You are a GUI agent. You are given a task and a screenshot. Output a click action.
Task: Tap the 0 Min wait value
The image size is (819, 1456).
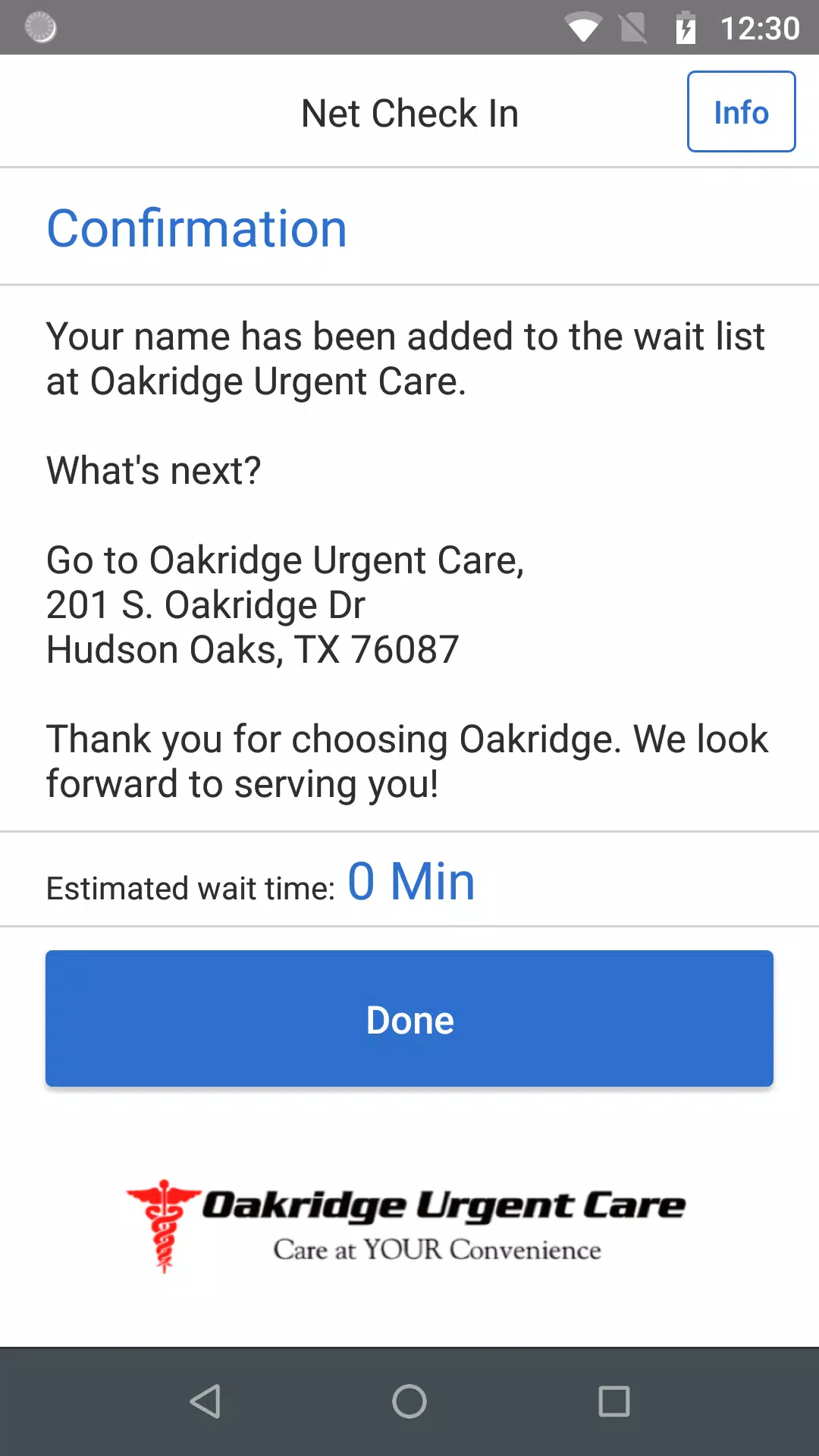pyautogui.click(x=410, y=880)
